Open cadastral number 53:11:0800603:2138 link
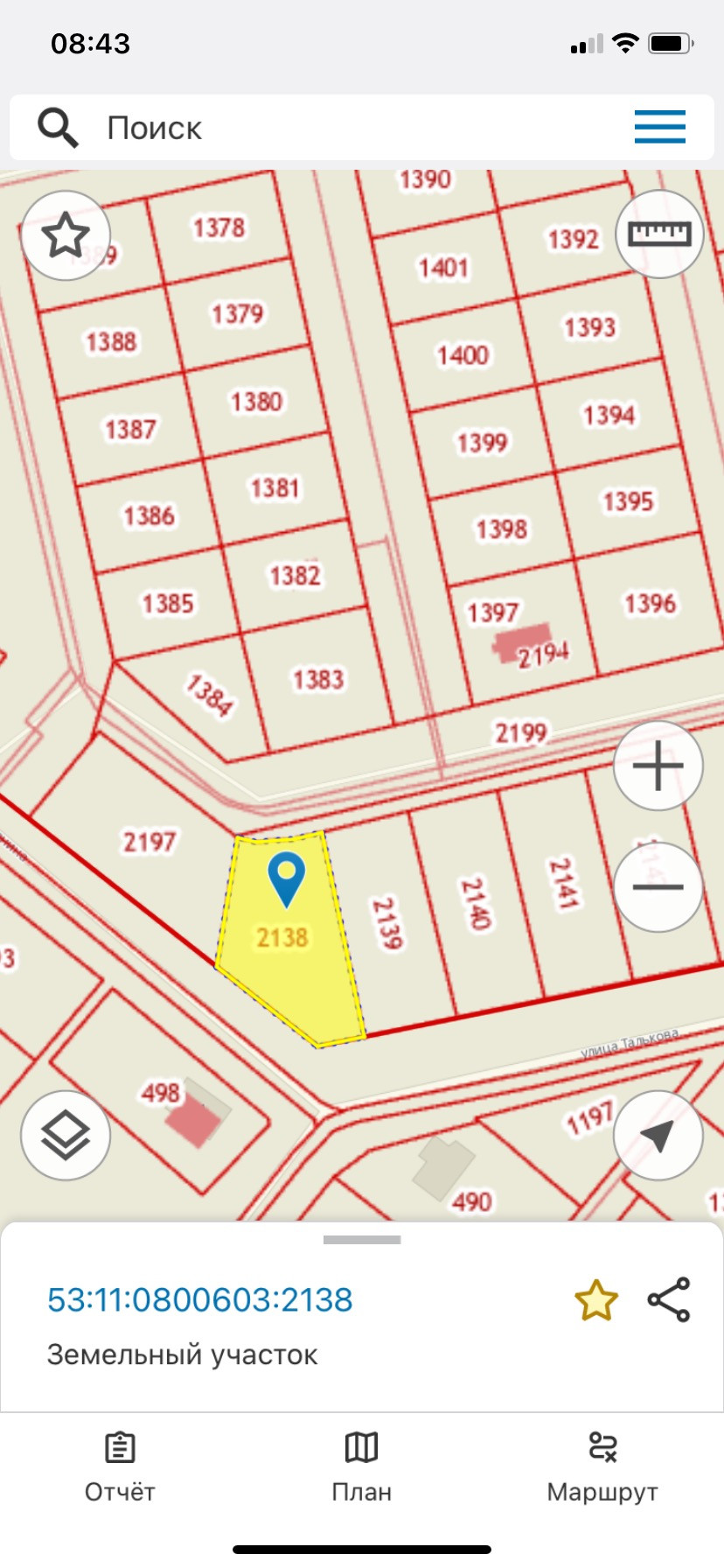The image size is (724, 1568). coord(200,1300)
